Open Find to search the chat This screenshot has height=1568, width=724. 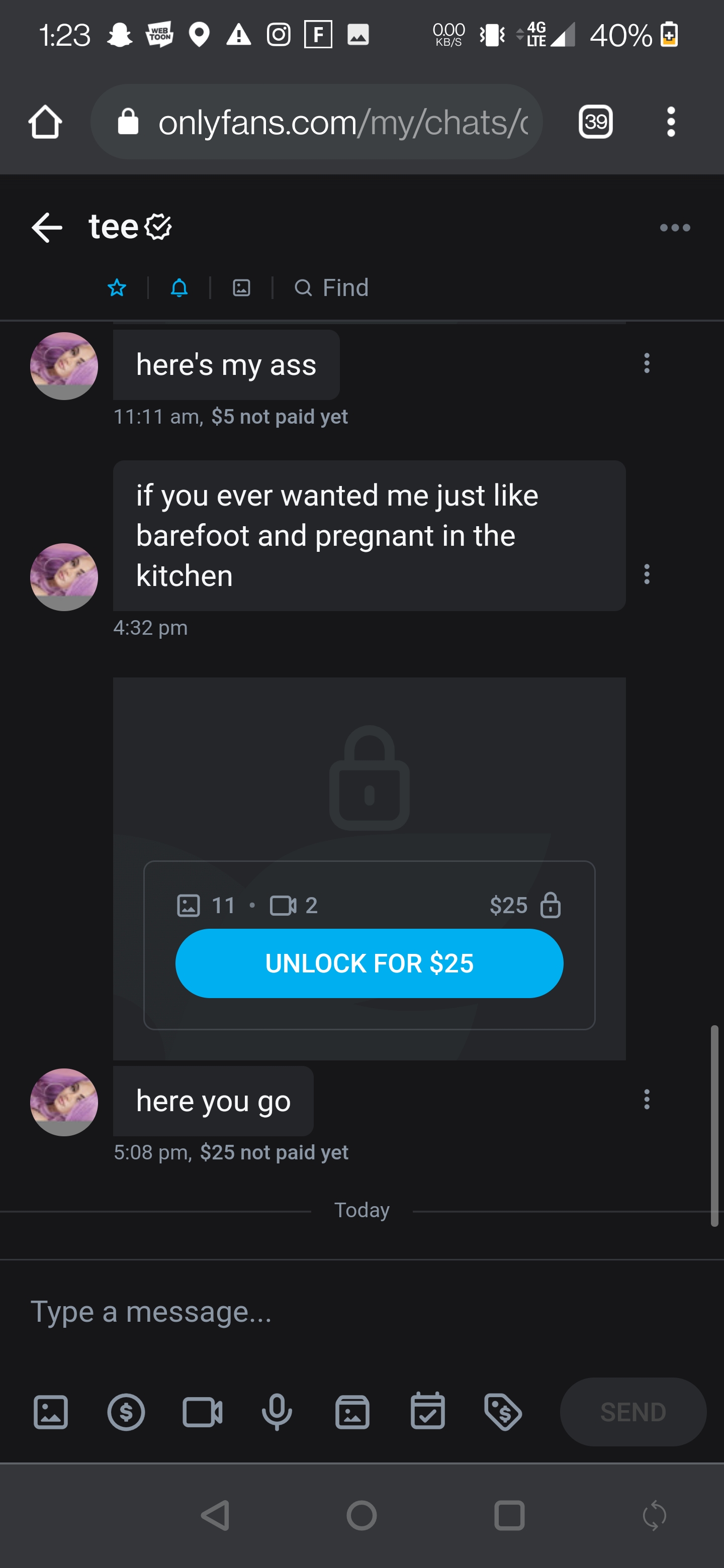tap(332, 288)
